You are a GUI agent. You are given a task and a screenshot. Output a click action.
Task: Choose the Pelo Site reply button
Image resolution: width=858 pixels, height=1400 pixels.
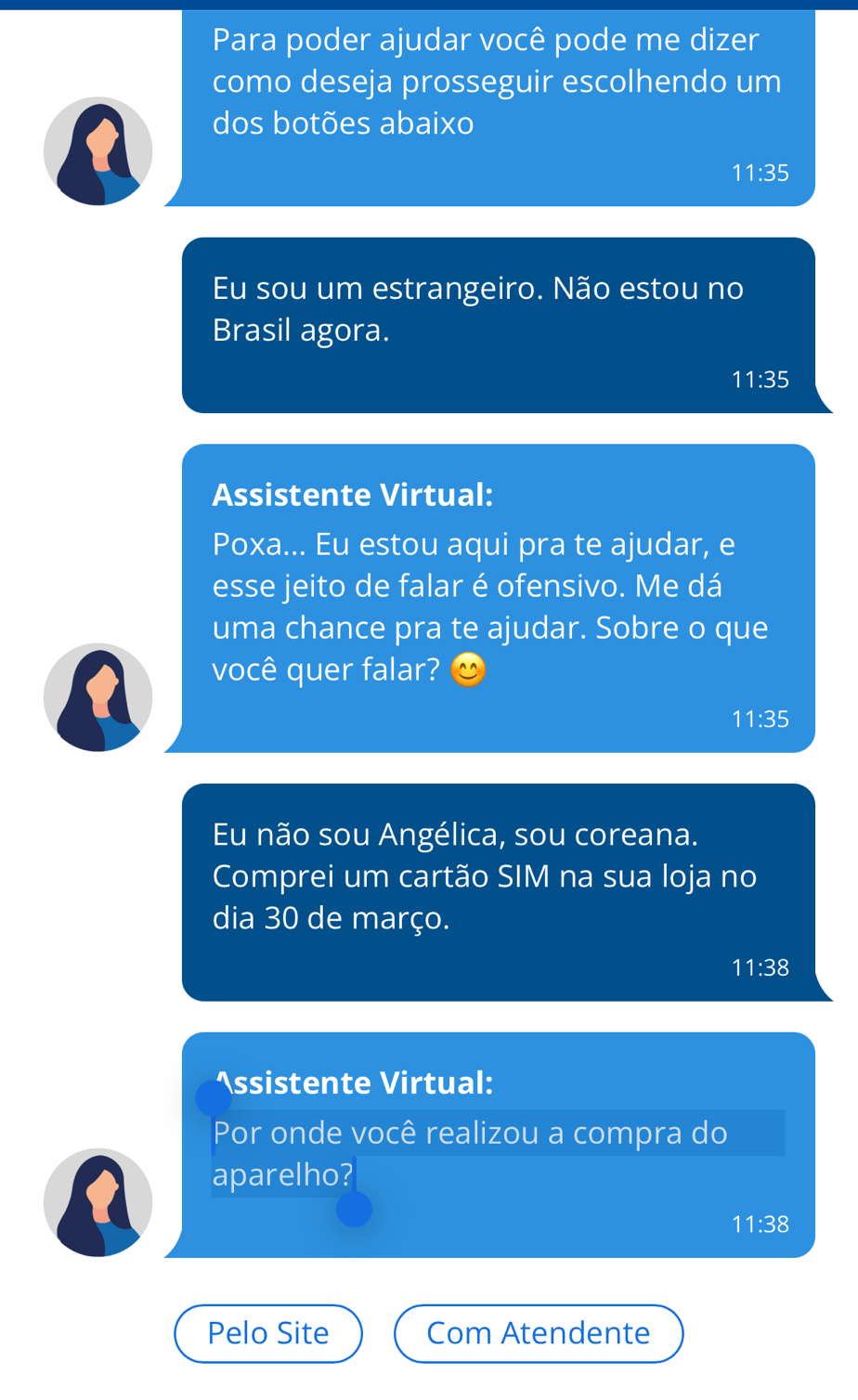point(267,1333)
